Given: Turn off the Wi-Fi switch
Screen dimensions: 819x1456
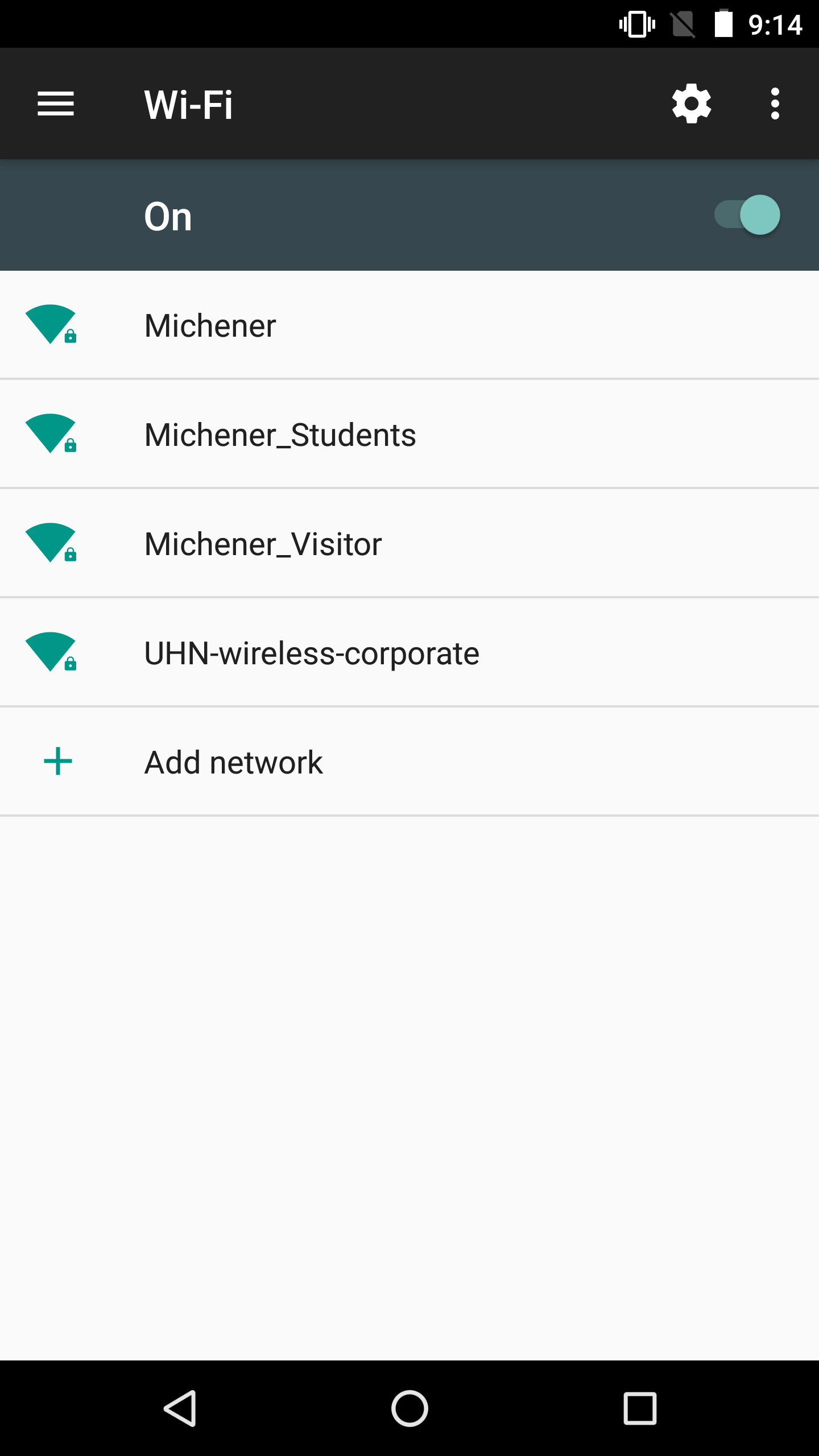Looking at the screenshot, I should coord(747,215).
